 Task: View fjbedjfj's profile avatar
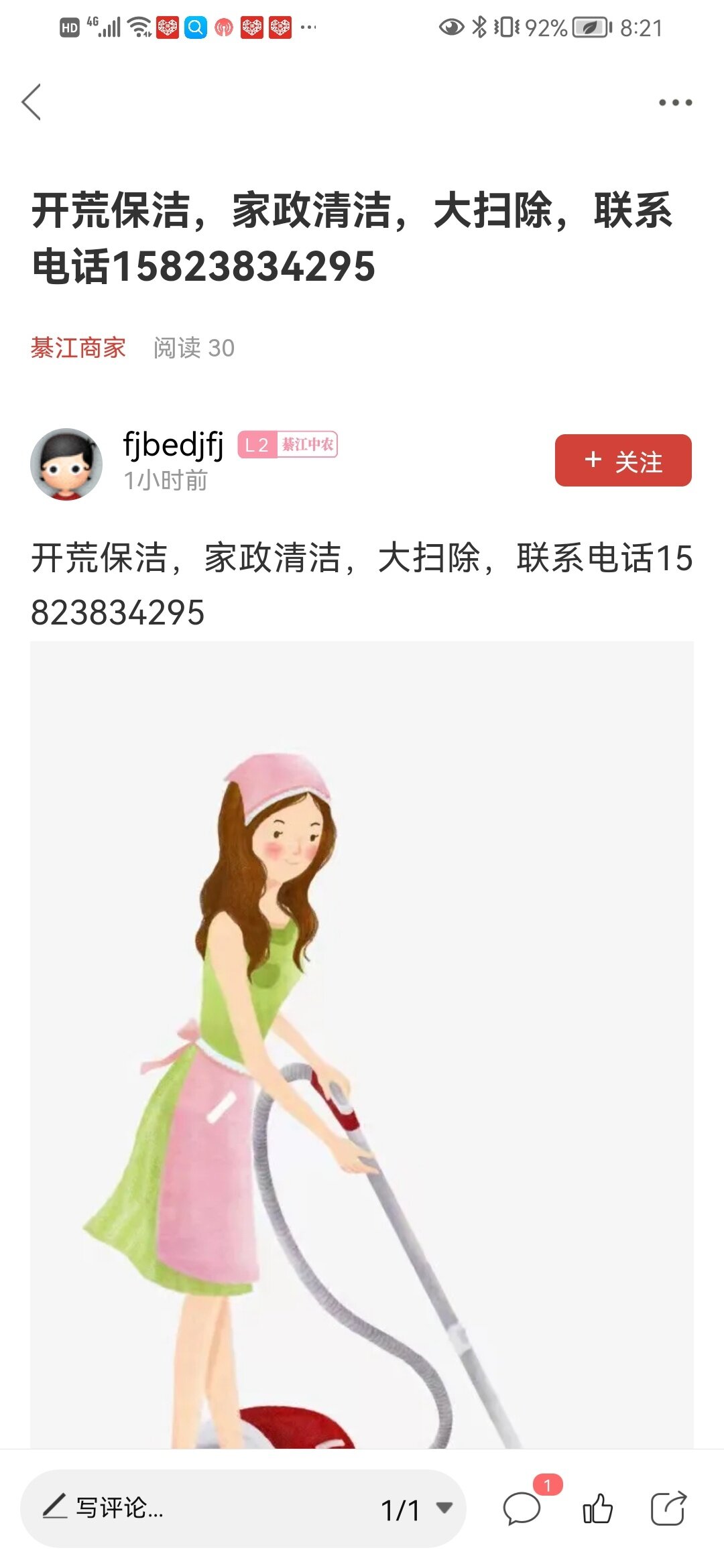point(66,464)
